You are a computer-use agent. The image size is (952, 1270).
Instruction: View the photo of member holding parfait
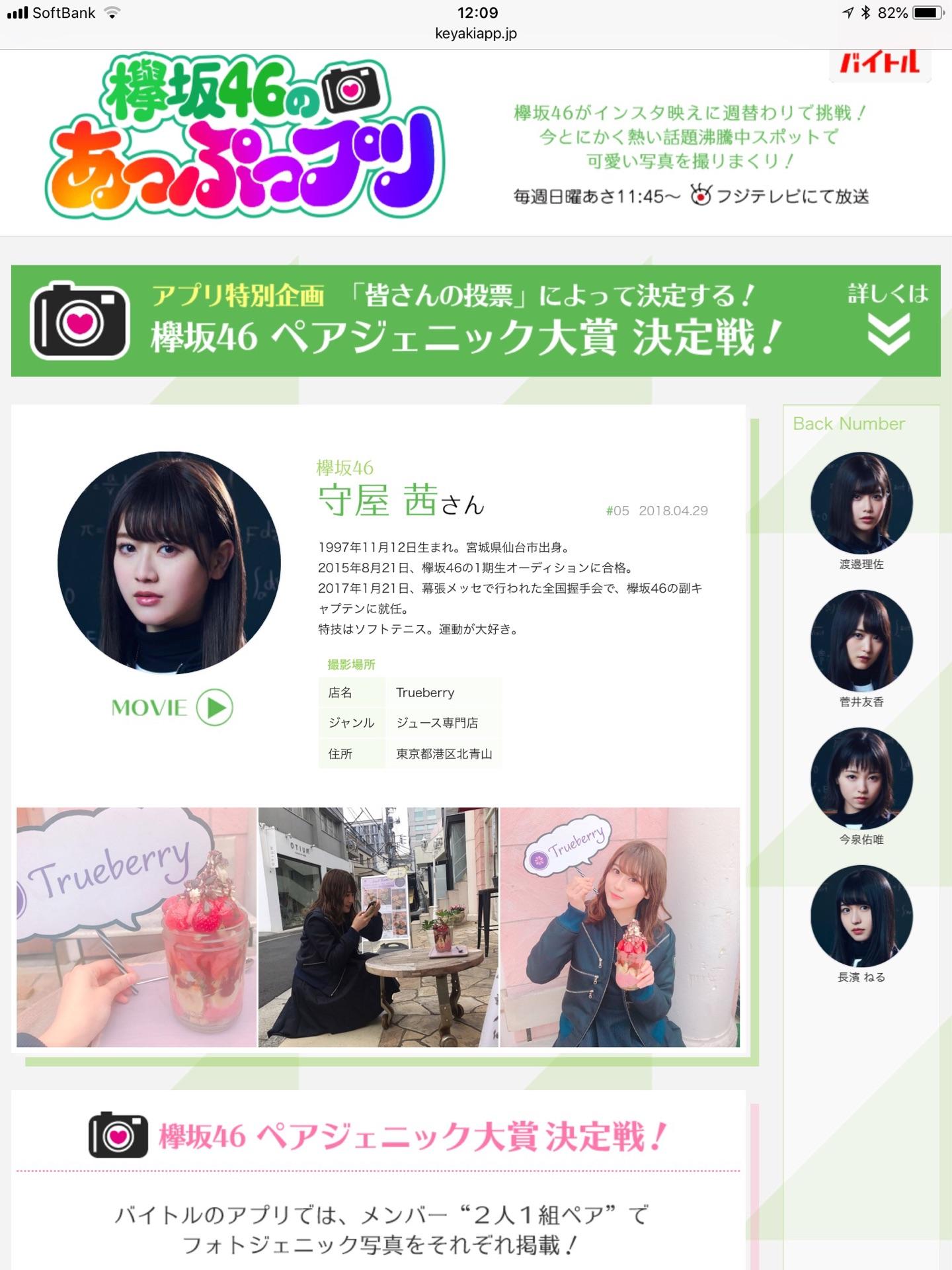619,927
